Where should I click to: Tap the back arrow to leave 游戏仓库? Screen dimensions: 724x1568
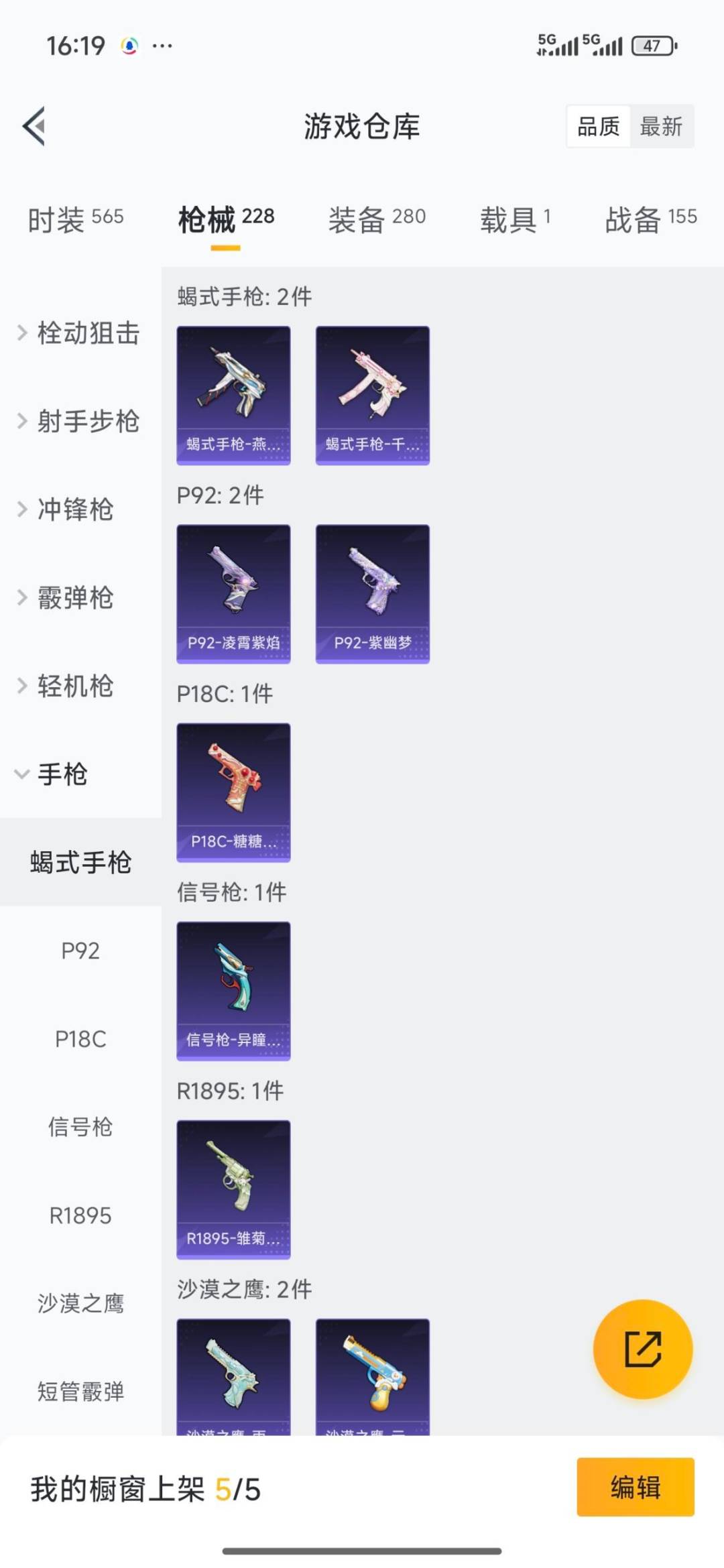pyautogui.click(x=35, y=127)
